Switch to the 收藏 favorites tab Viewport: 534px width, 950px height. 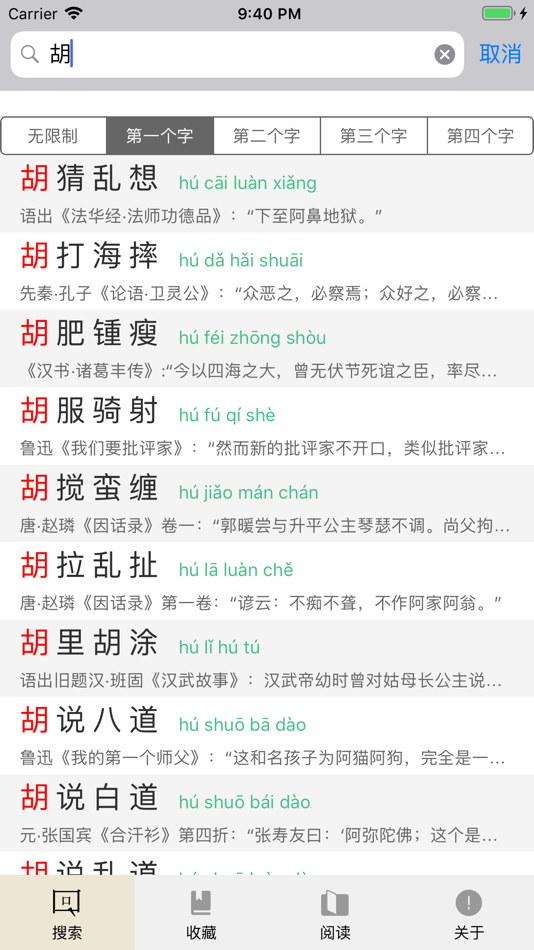tap(201, 913)
